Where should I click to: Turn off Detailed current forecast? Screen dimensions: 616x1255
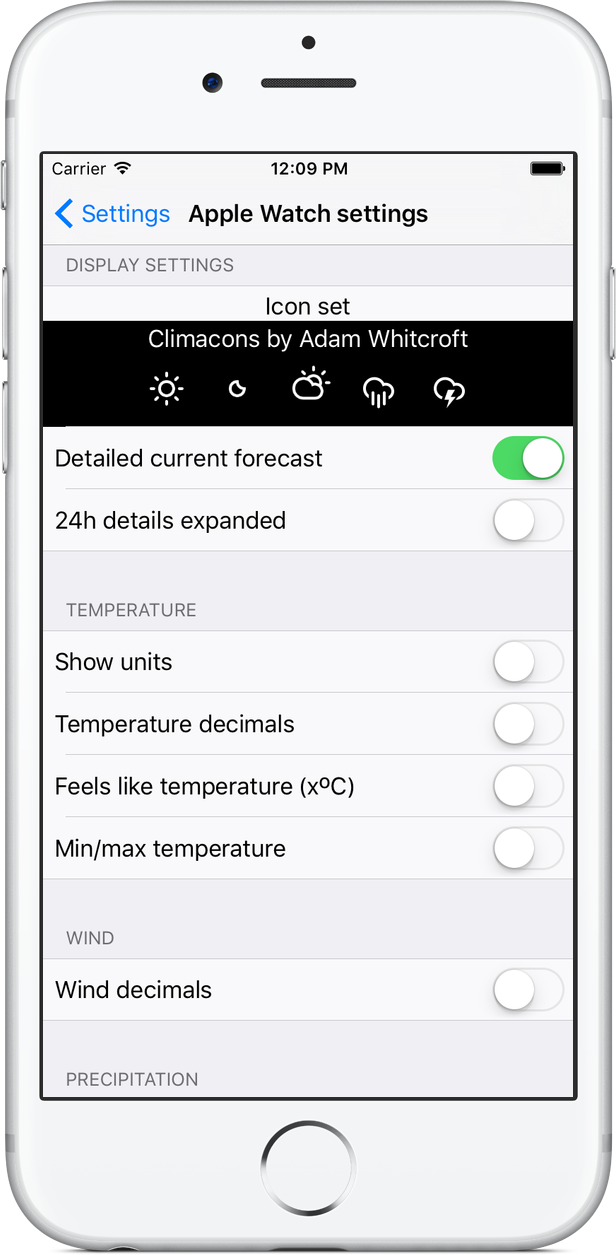tap(528, 459)
